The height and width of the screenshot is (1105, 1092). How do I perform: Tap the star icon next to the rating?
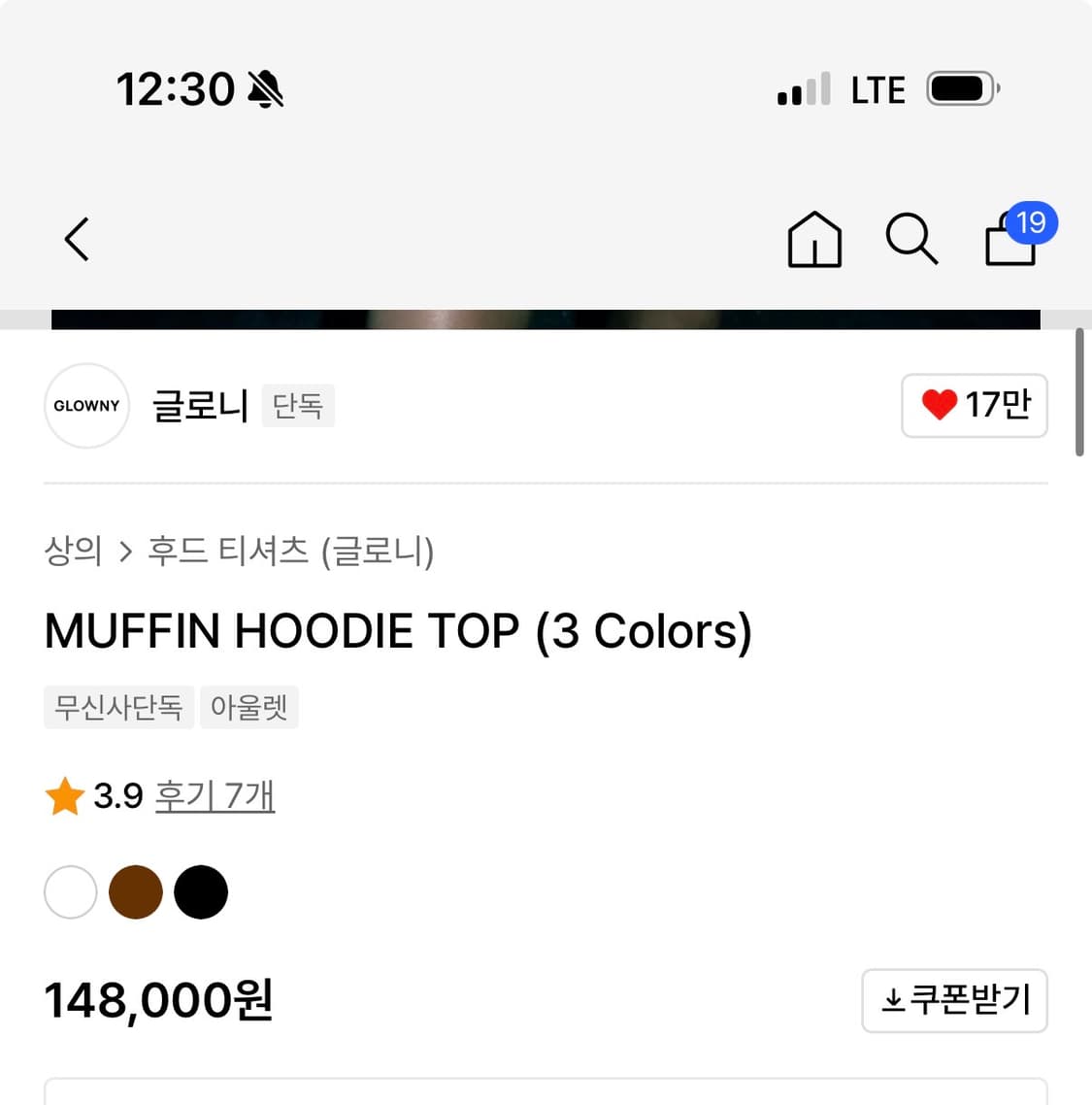64,794
